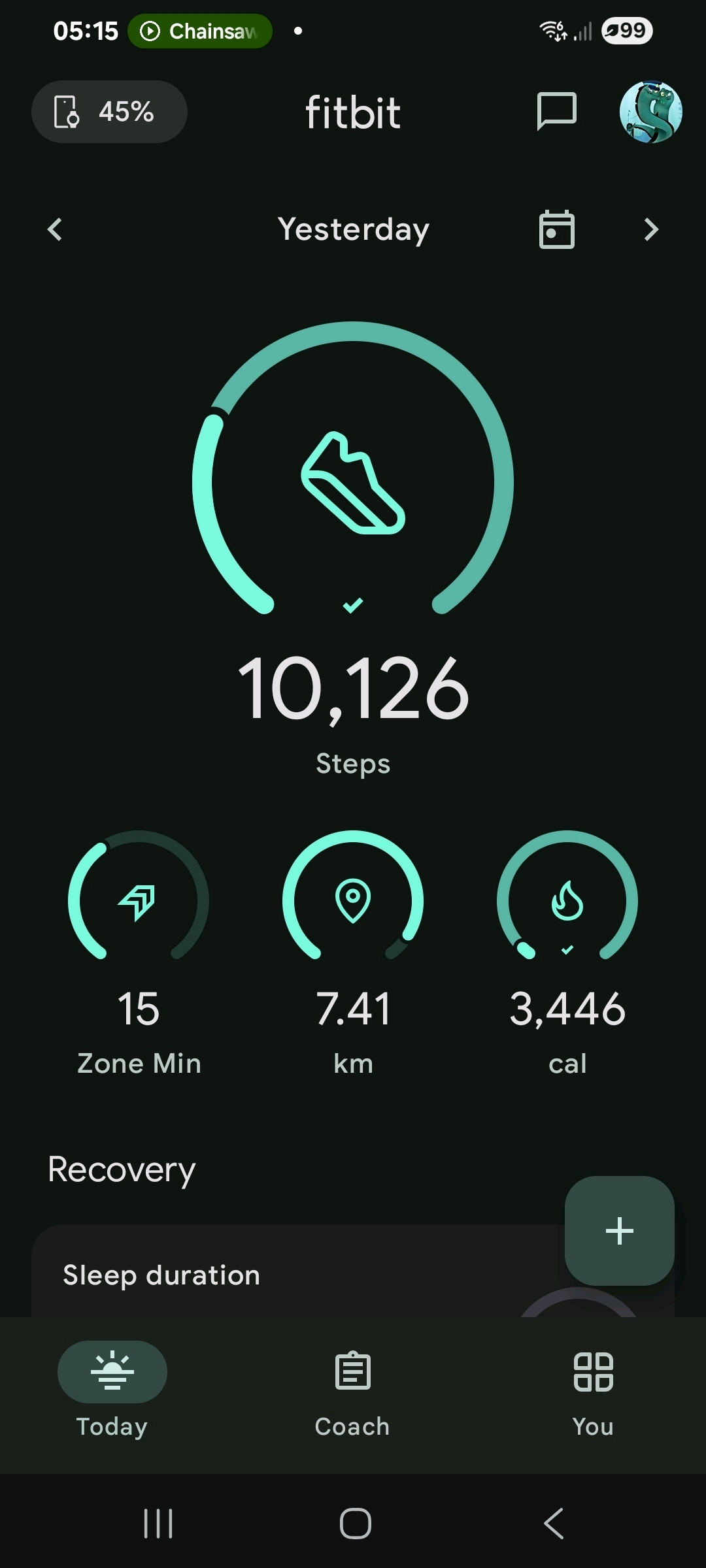Open recent apps from navigation bar
The image size is (706, 1568).
click(158, 1524)
